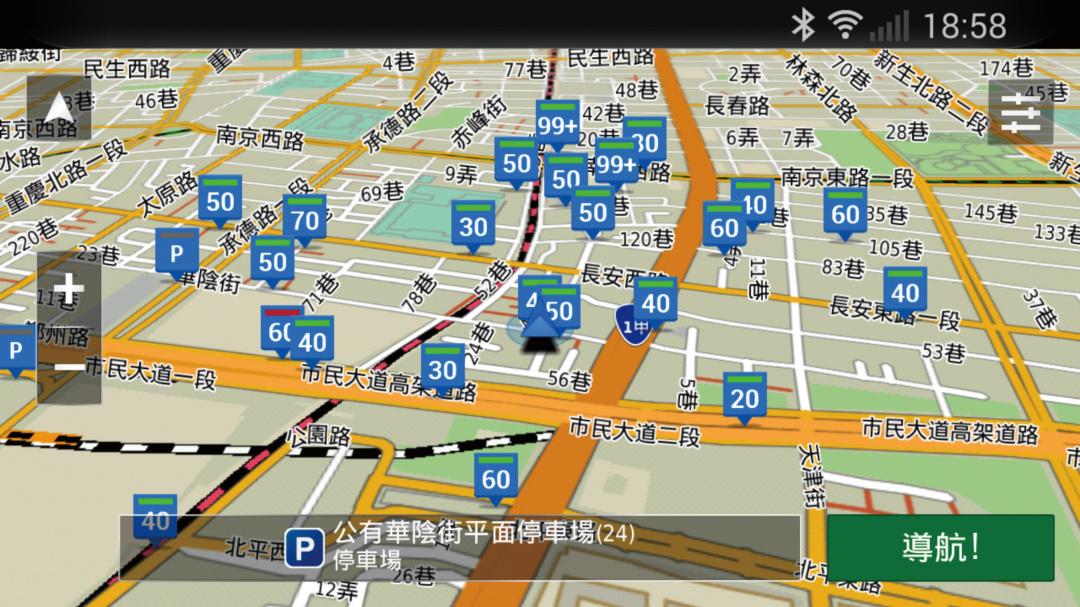The width and height of the screenshot is (1080, 607).
Task: Select the 60 parking marker below 公園路
Action: [x=496, y=477]
